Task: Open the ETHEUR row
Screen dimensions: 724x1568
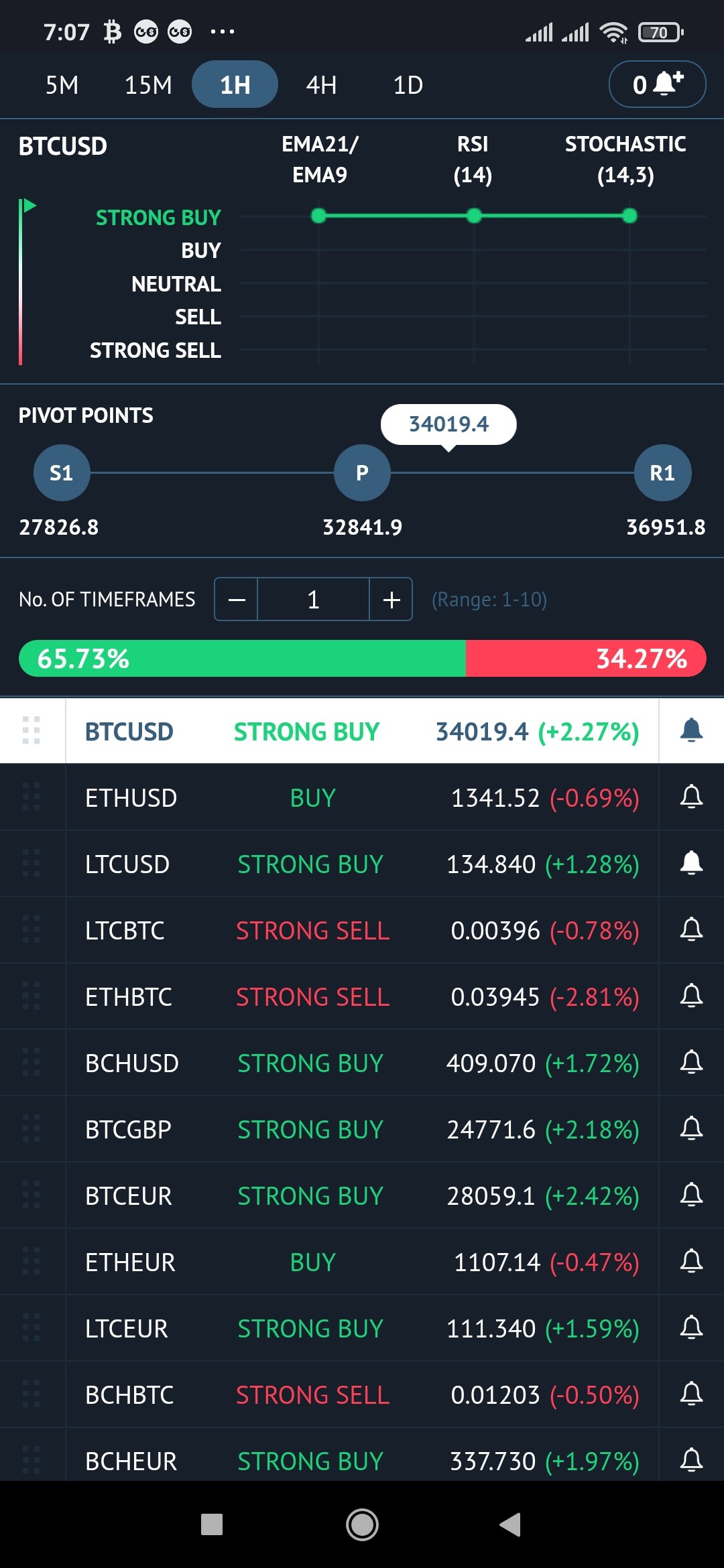Action: [362, 1262]
